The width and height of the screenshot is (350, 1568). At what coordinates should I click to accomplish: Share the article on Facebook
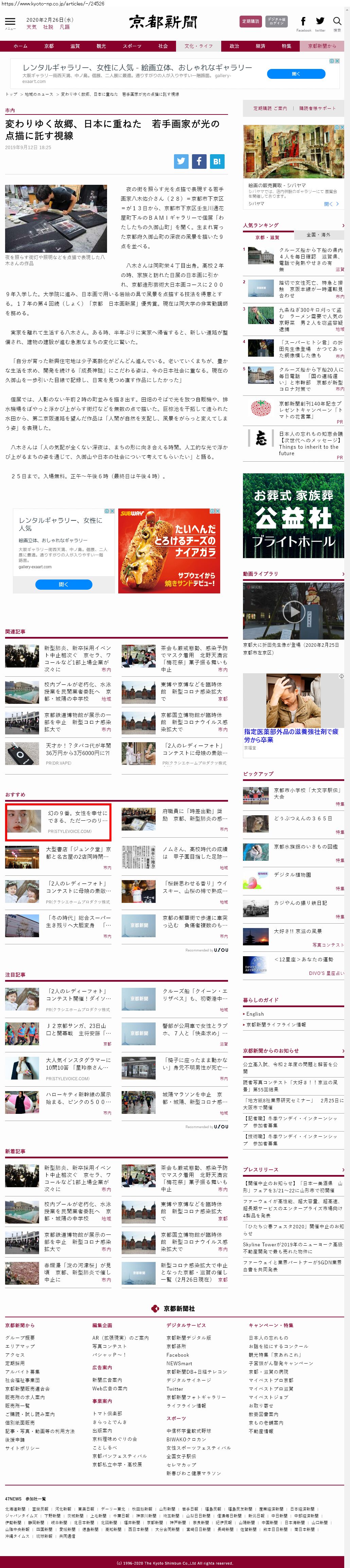point(199,161)
